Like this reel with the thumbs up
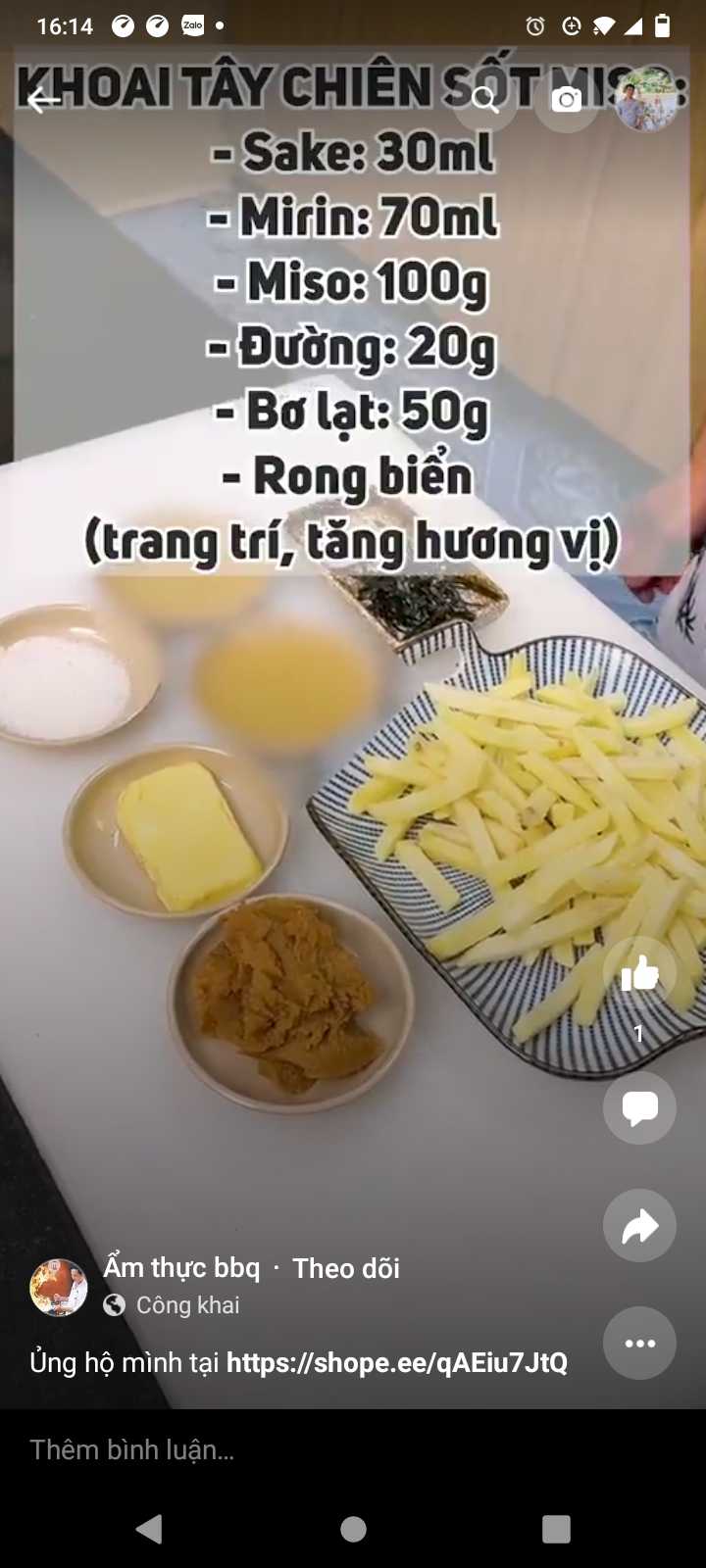Viewport: 706px width, 1568px height. [x=639, y=974]
